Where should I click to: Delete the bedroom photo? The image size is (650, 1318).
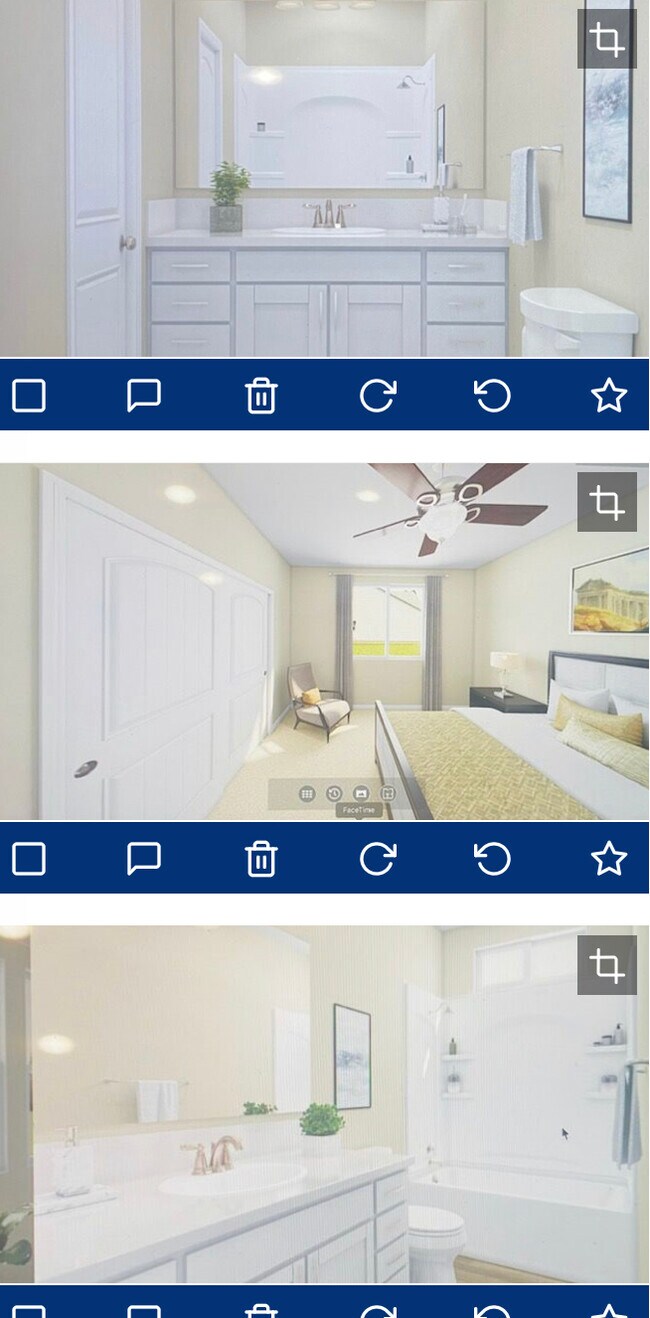click(261, 858)
